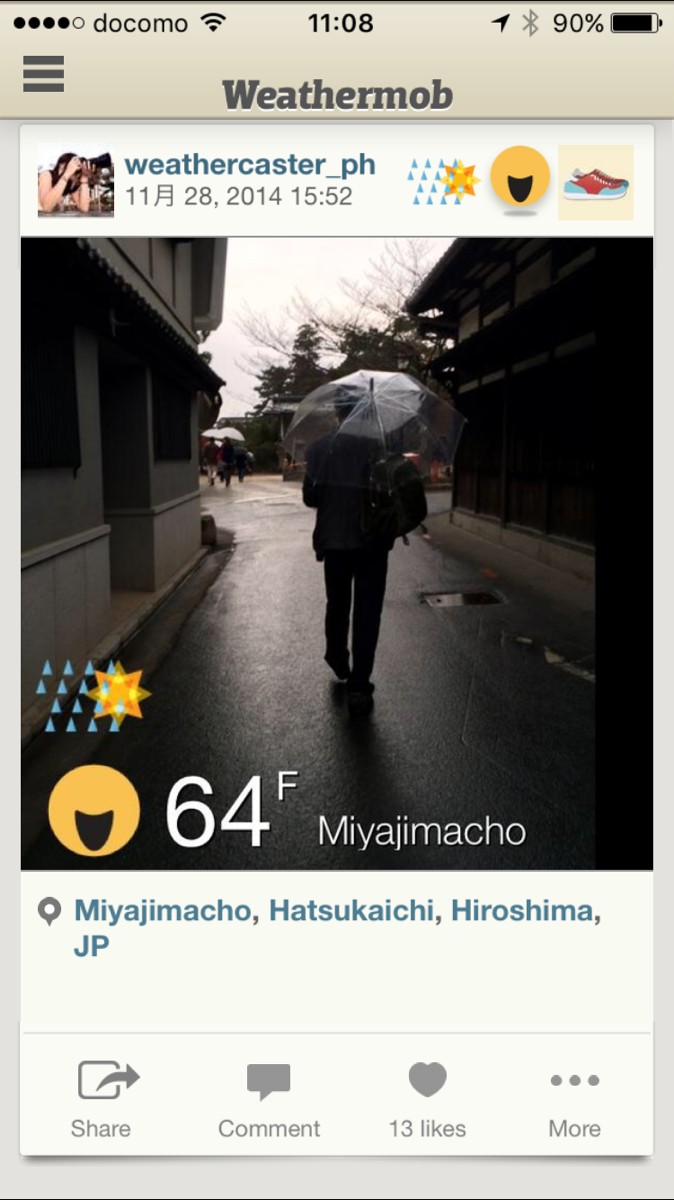Open the More options menu
The image size is (674, 1200).
(574, 1098)
